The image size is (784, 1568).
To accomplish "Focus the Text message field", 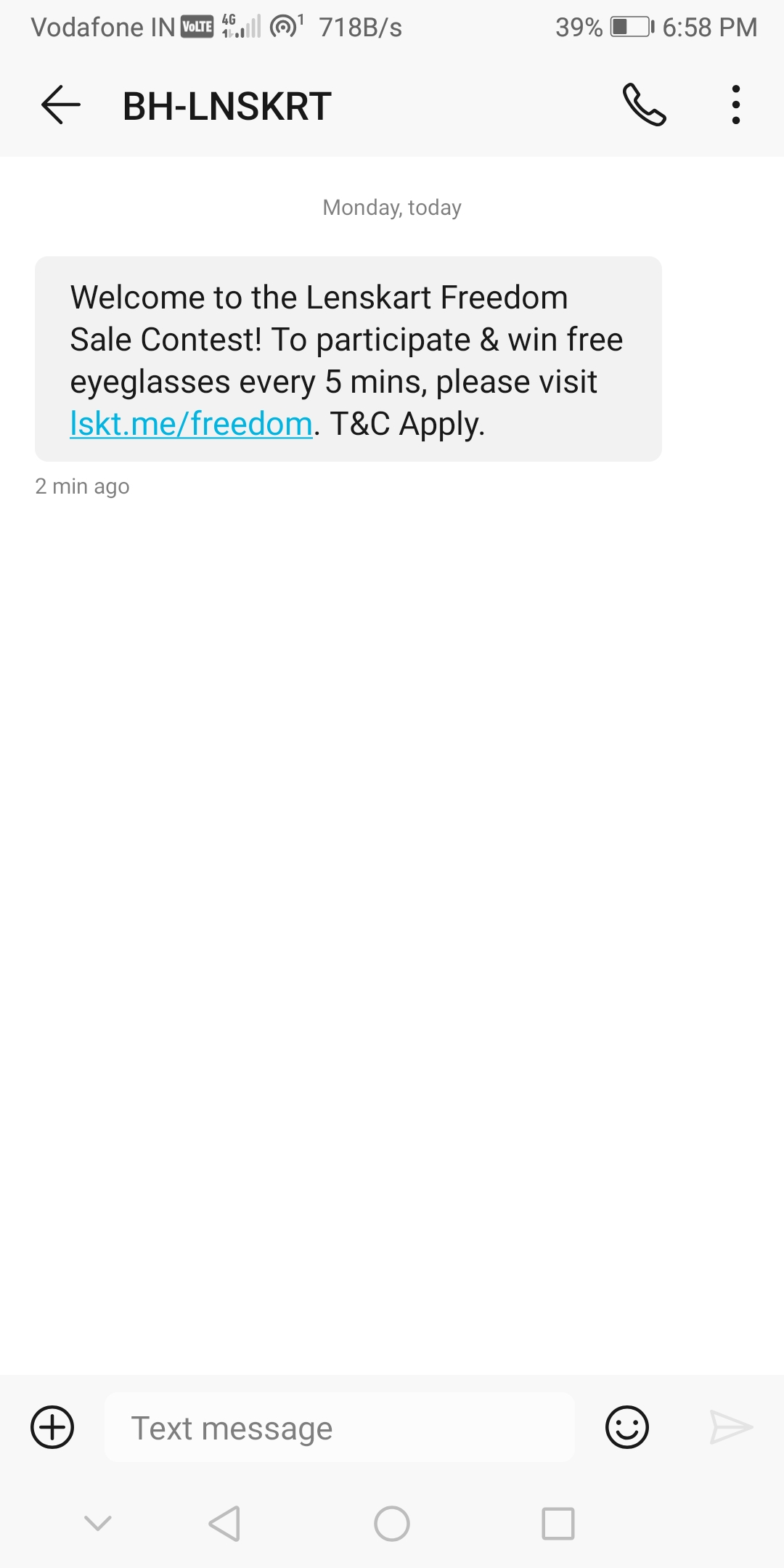I will click(x=340, y=1427).
